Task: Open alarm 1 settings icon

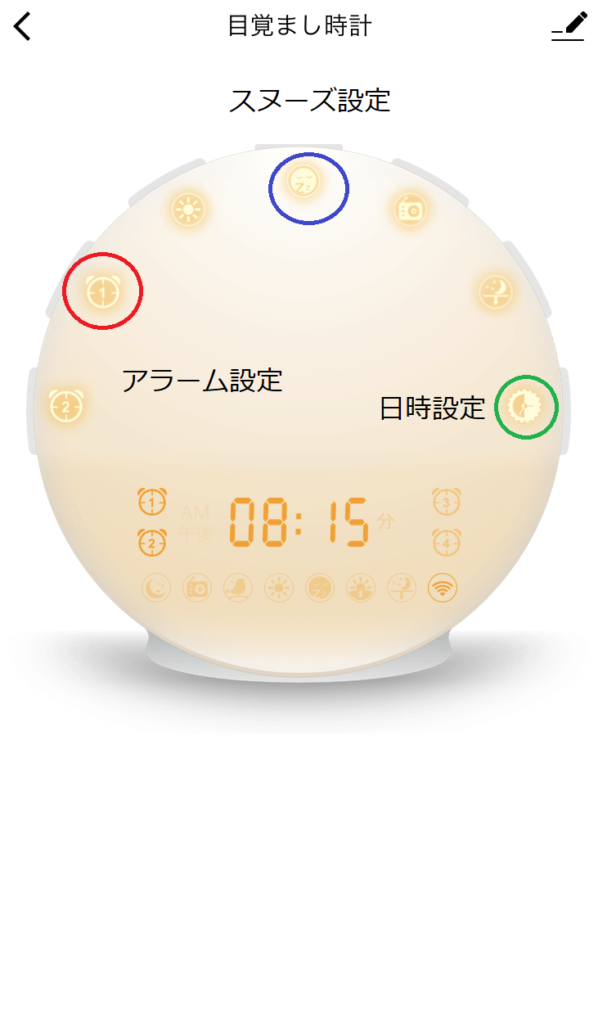Action: [102, 291]
